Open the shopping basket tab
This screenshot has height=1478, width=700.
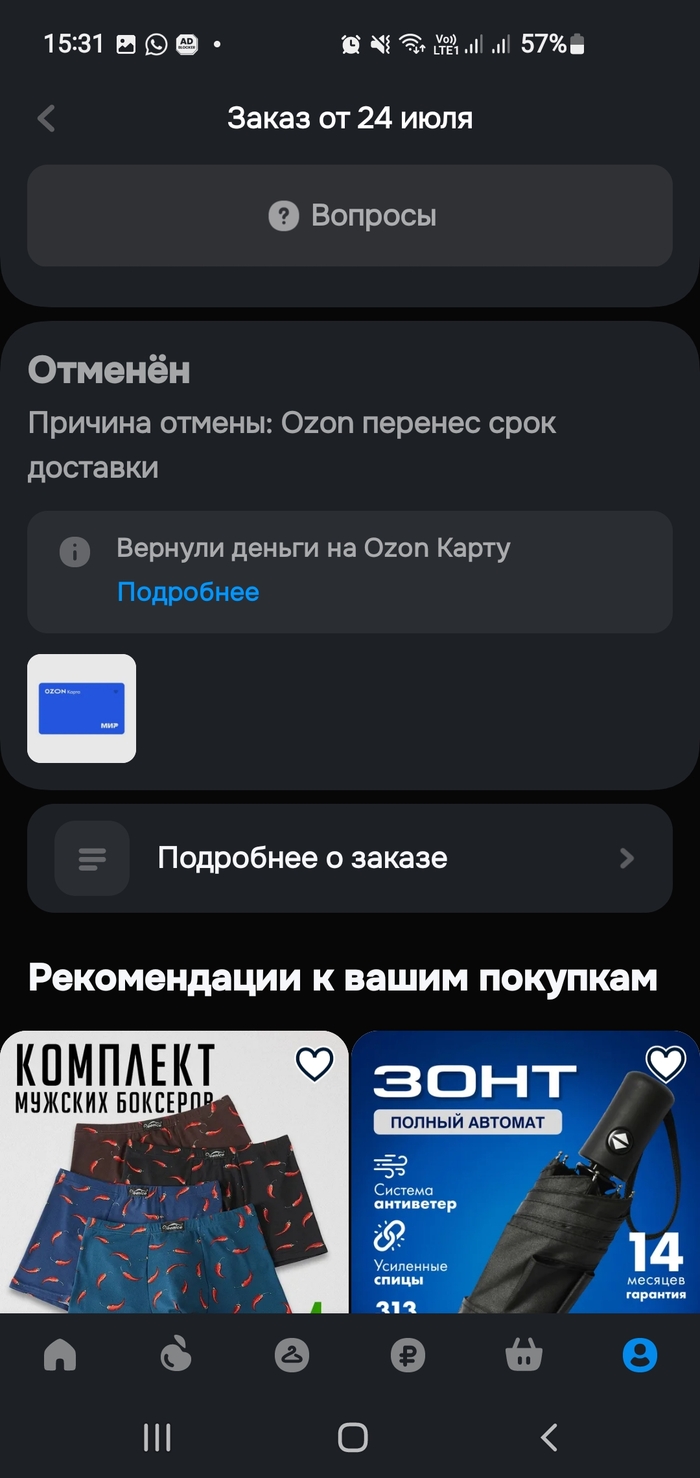pos(524,1356)
